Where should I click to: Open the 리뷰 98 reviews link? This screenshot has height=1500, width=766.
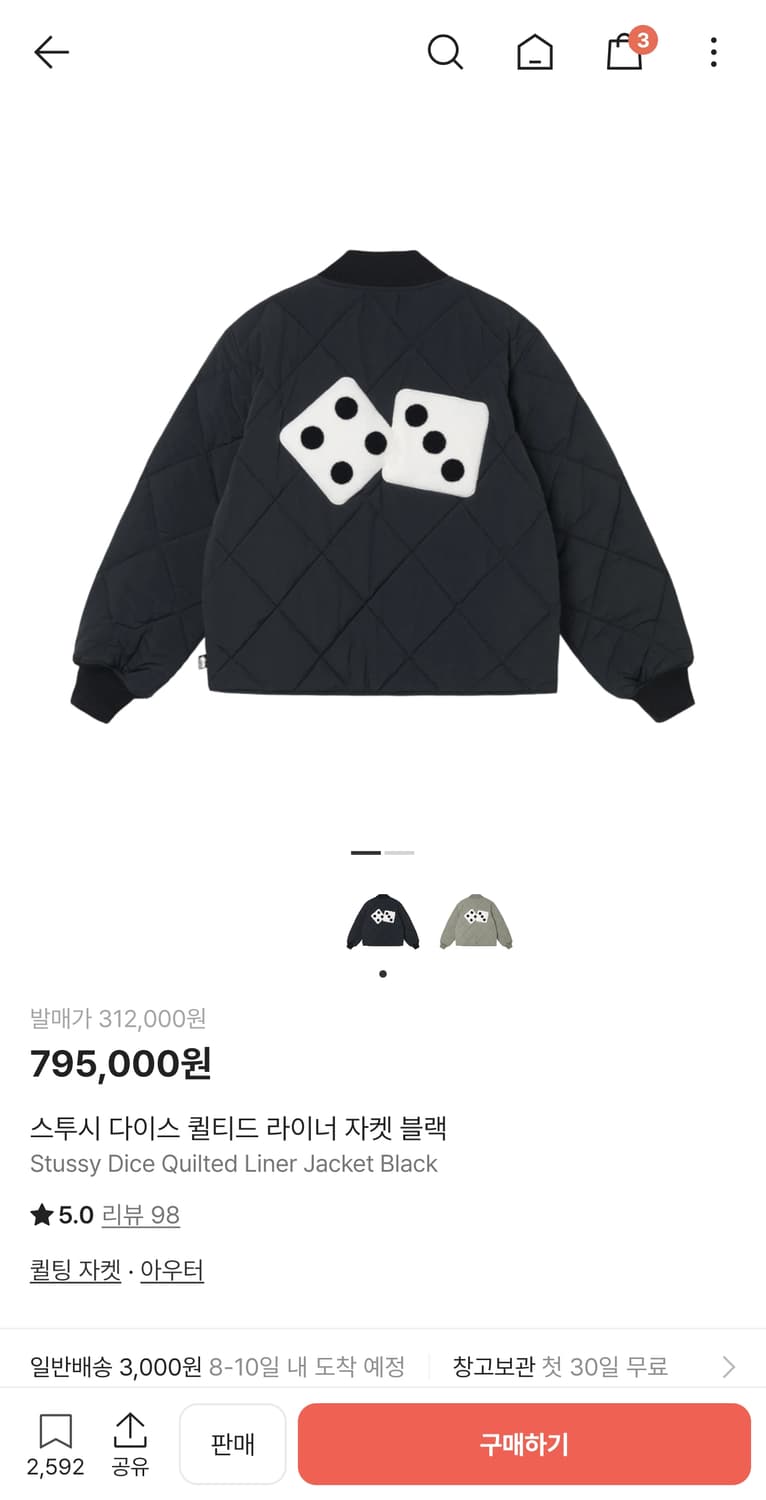coord(141,1214)
